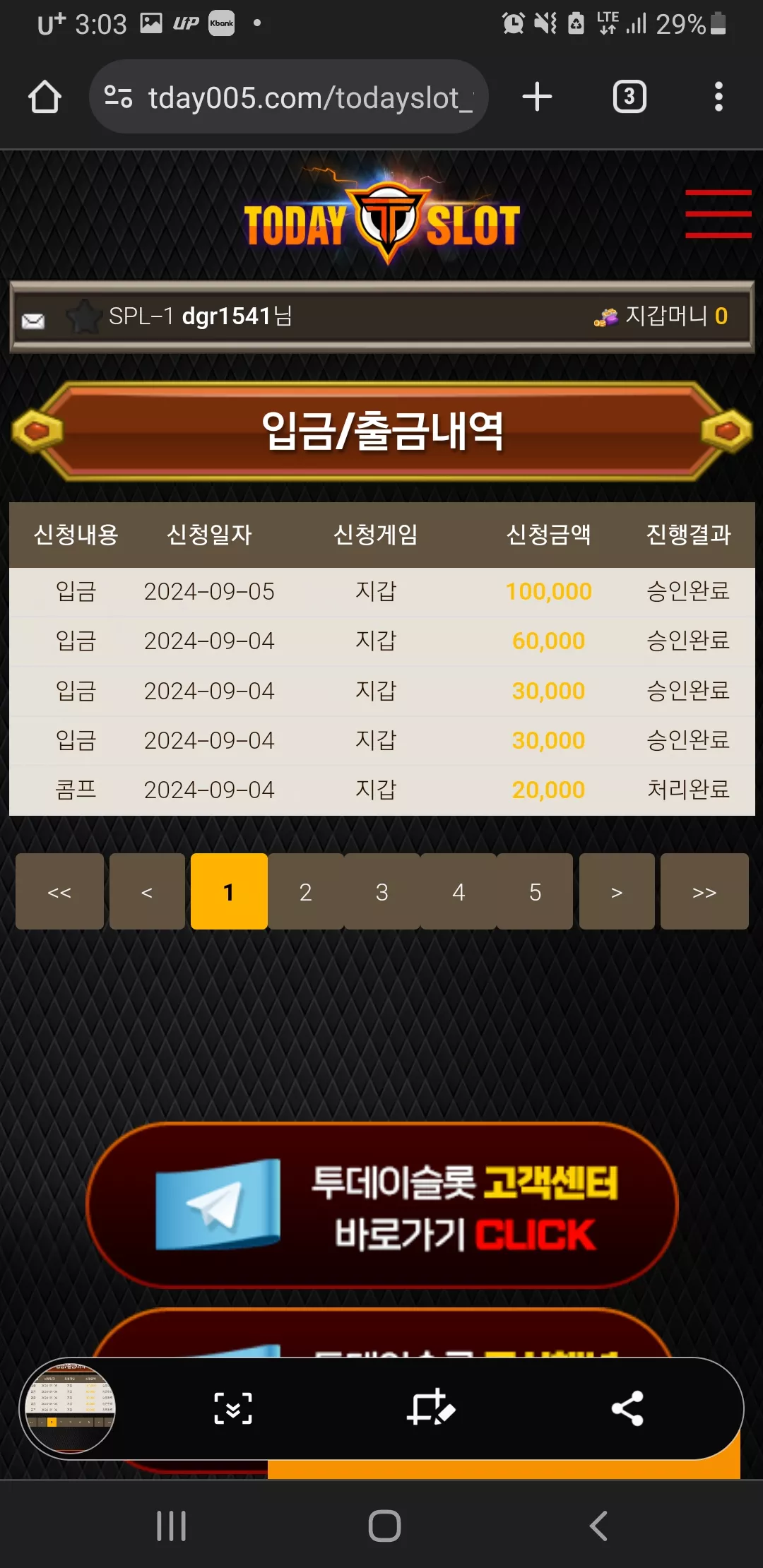
Task: Tap the system back button
Action: (x=598, y=1526)
